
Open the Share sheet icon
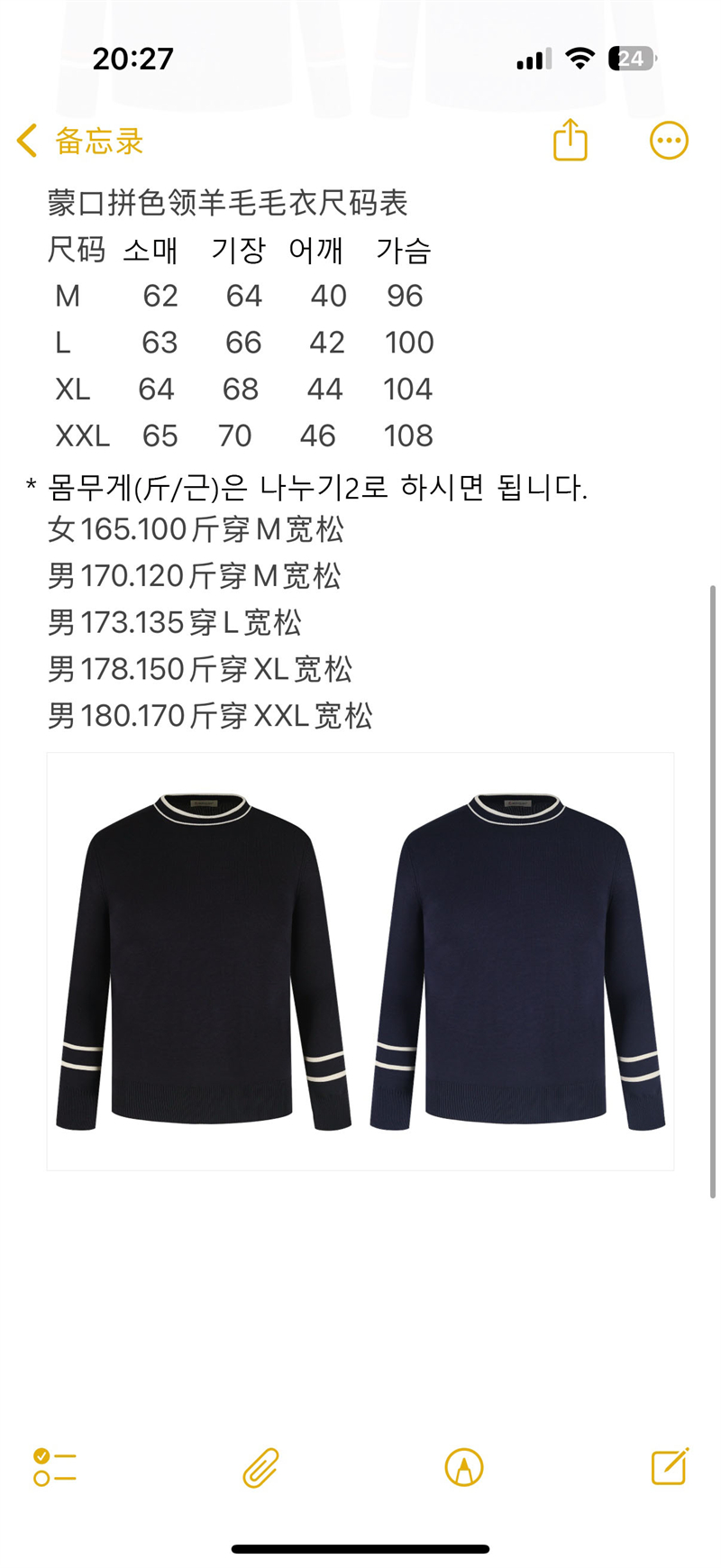pos(570,140)
